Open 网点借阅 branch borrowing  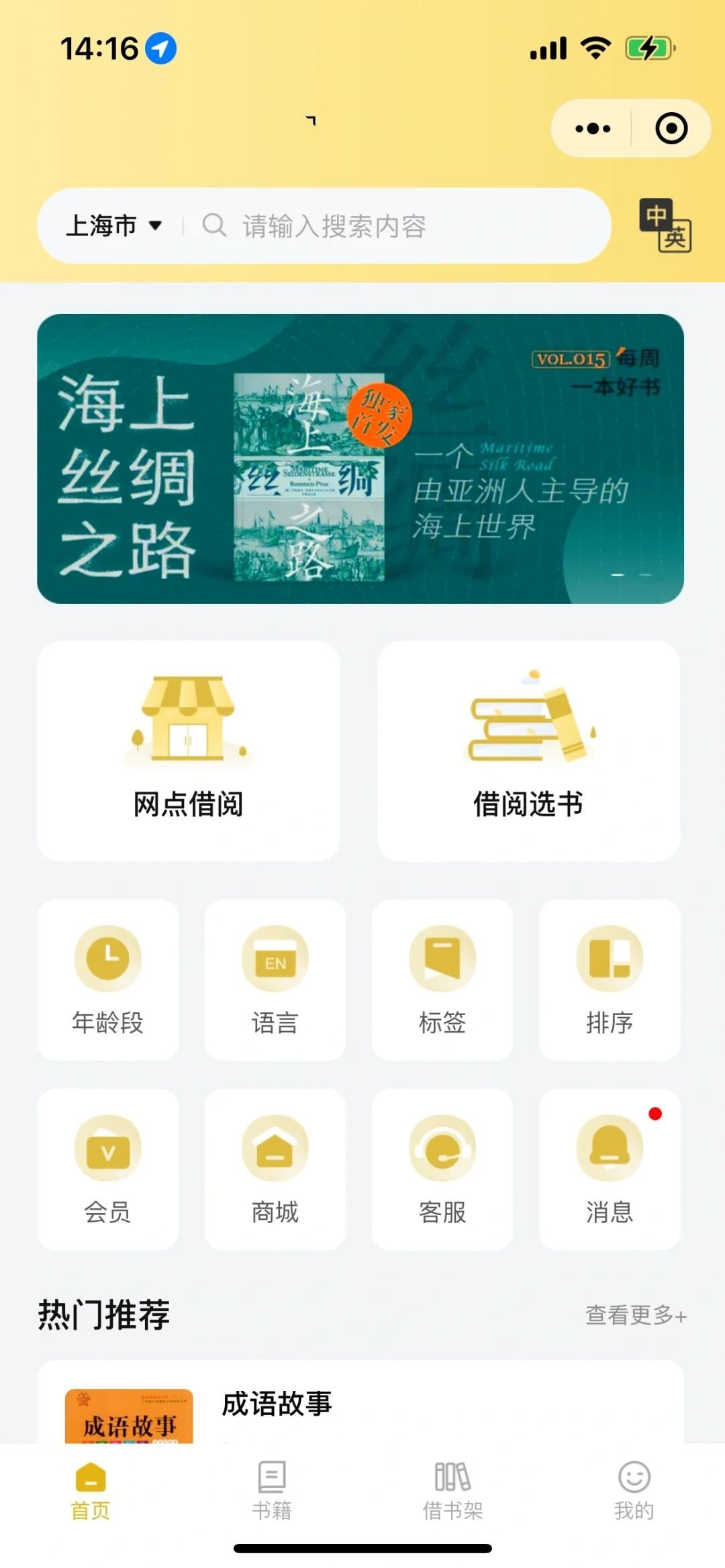point(189,751)
